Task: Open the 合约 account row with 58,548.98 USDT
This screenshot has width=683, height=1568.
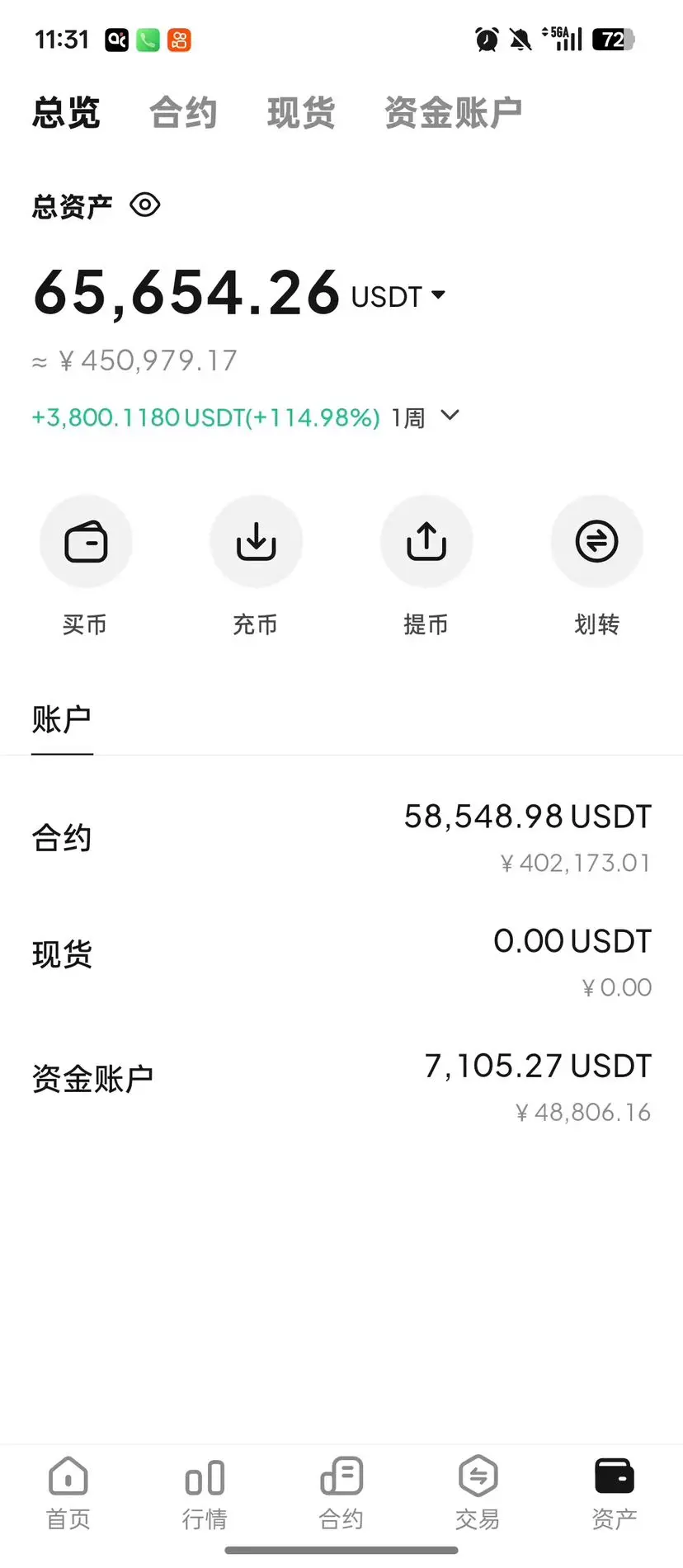Action: coord(341,838)
